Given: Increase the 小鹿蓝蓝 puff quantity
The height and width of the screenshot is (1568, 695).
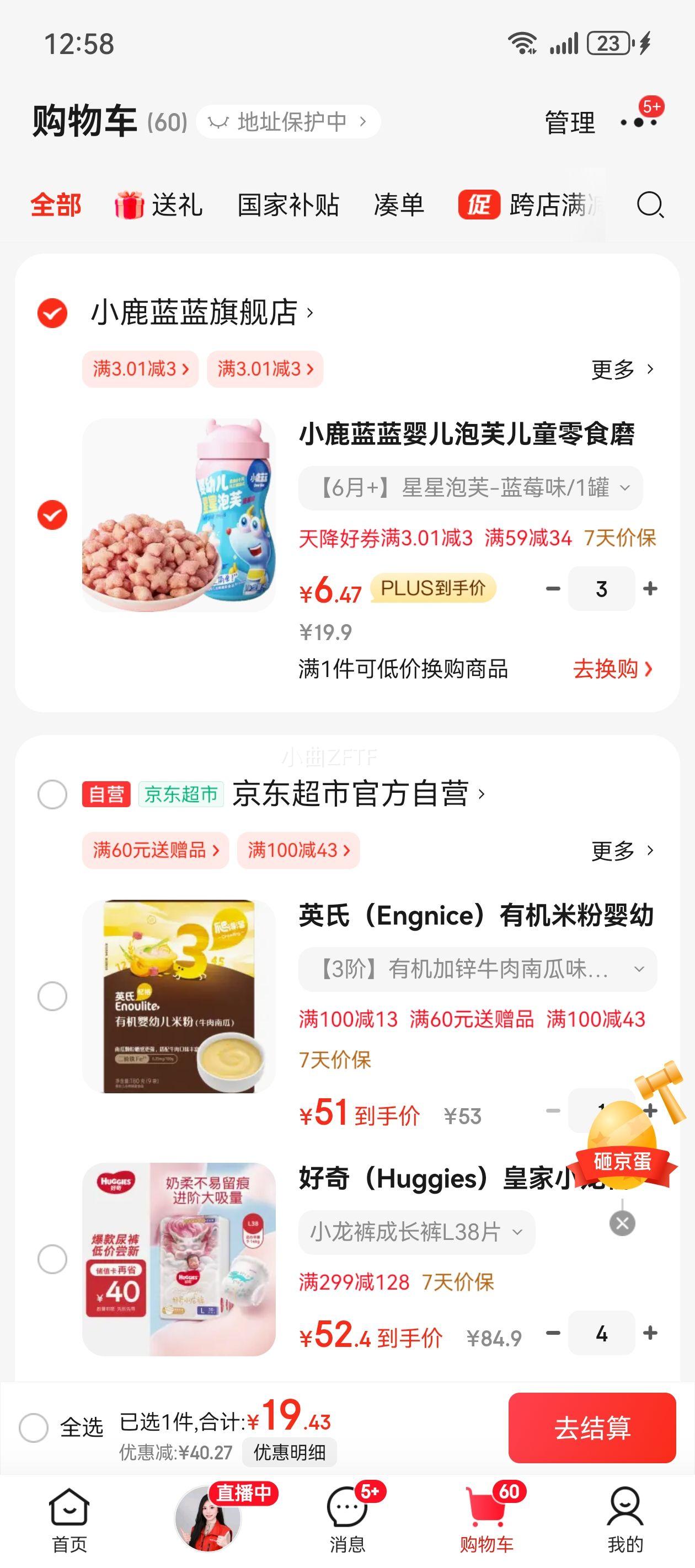Looking at the screenshot, I should point(650,589).
